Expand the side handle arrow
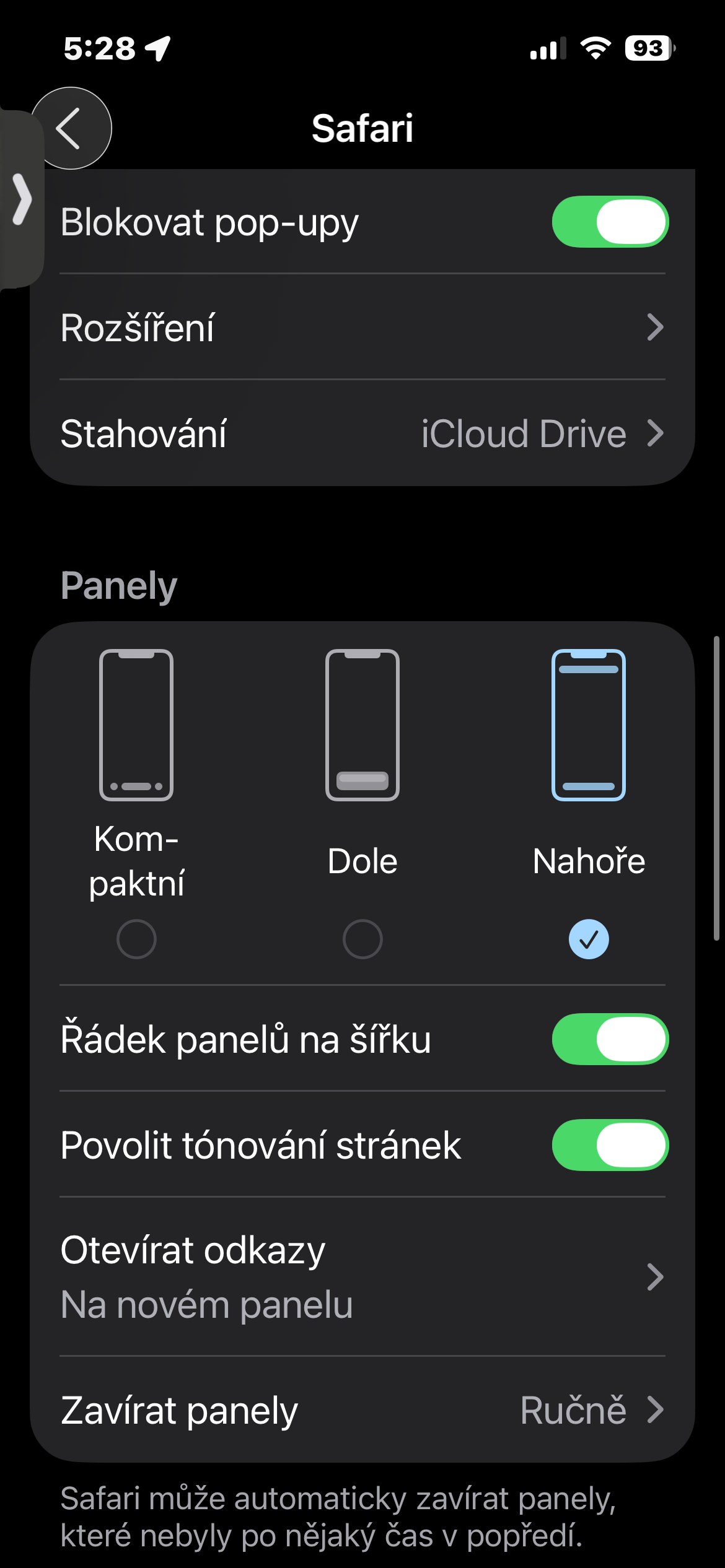The height and width of the screenshot is (1568, 725). tap(22, 199)
